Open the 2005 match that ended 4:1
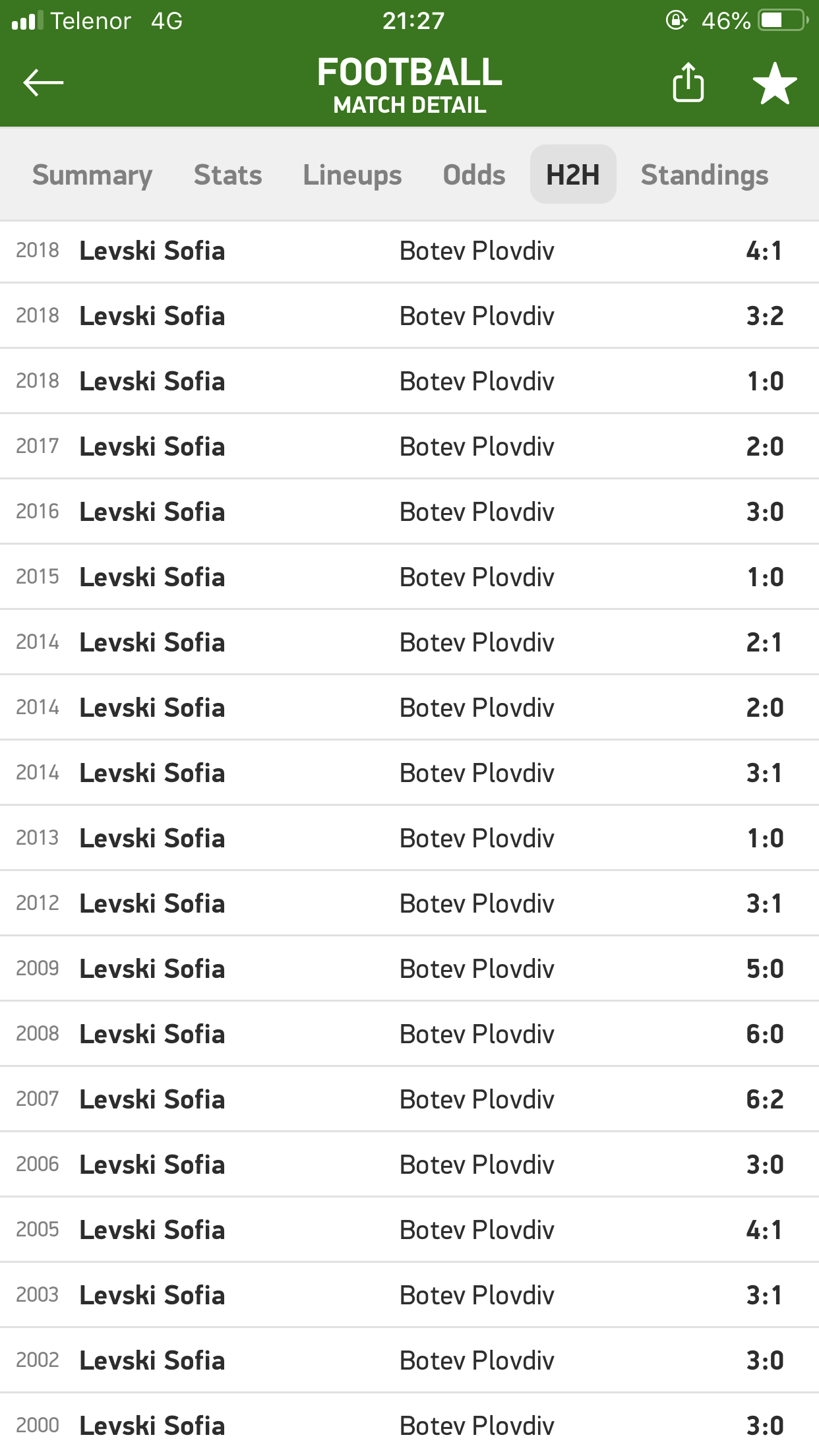This screenshot has width=819, height=1456. [409, 1230]
